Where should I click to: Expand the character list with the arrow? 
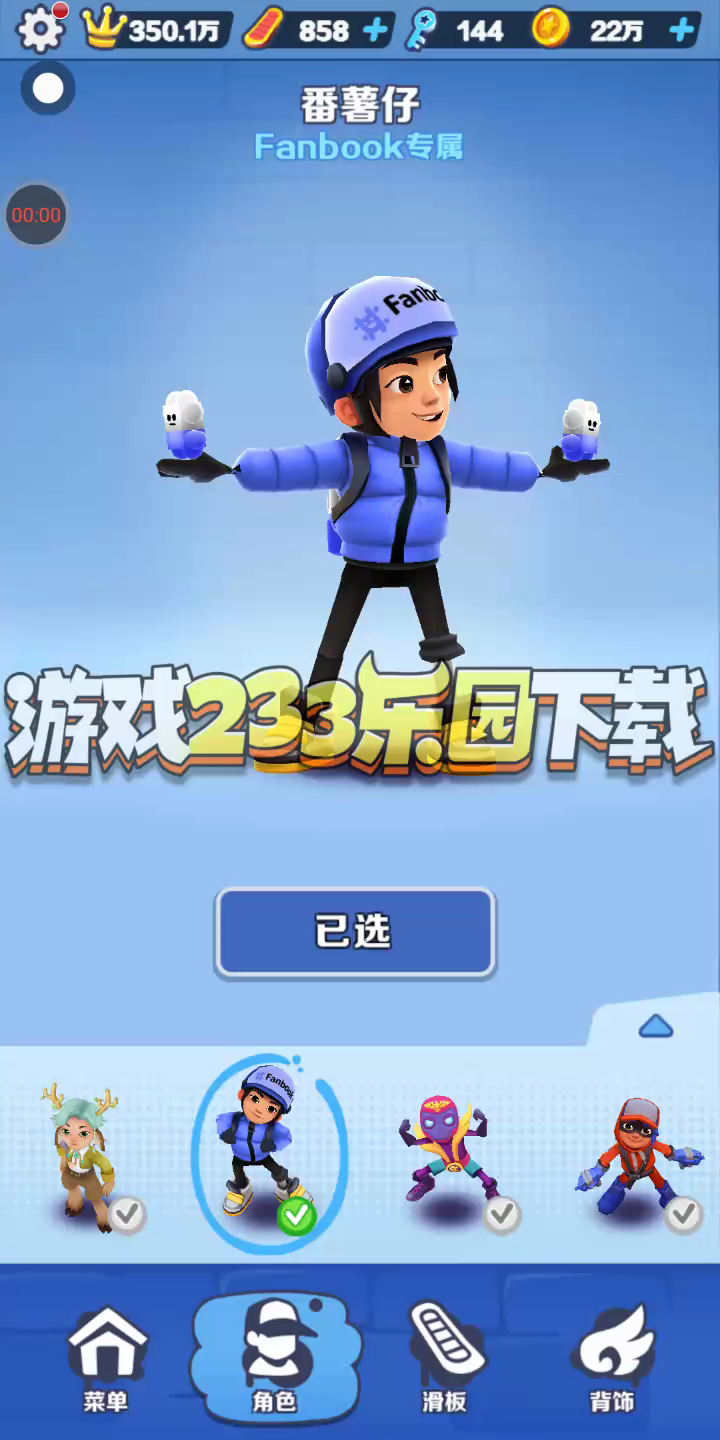(x=655, y=1026)
